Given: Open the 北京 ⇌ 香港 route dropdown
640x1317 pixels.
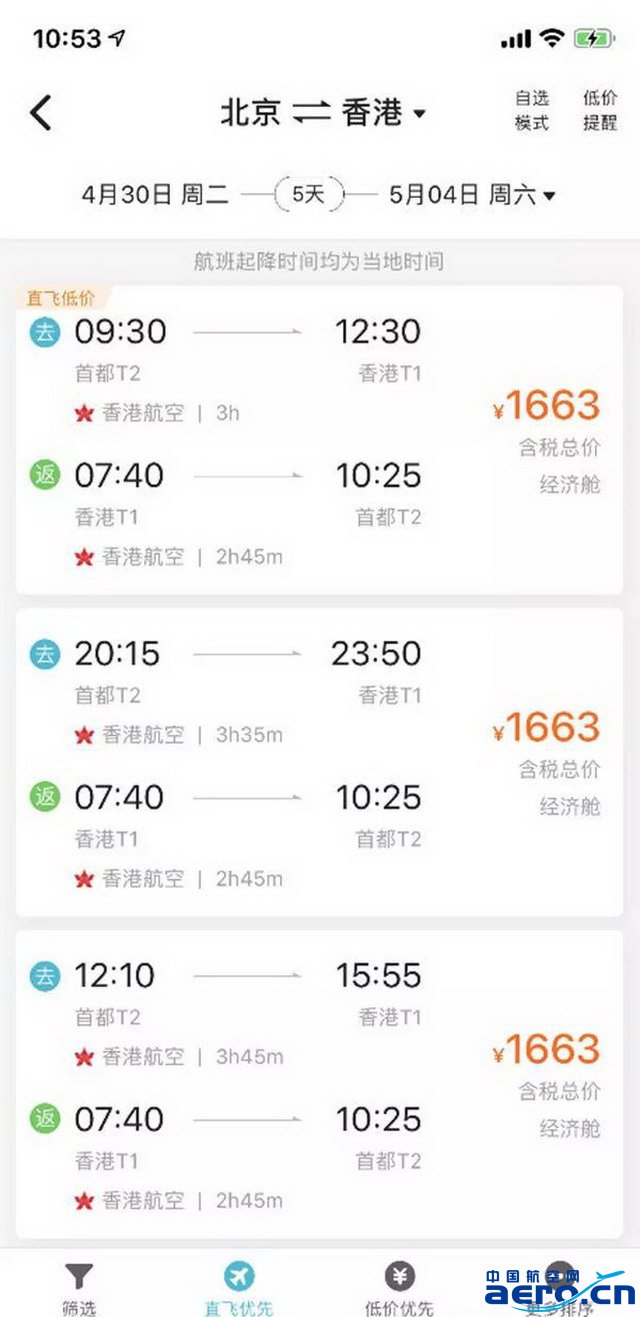Looking at the screenshot, I should pos(323,113).
